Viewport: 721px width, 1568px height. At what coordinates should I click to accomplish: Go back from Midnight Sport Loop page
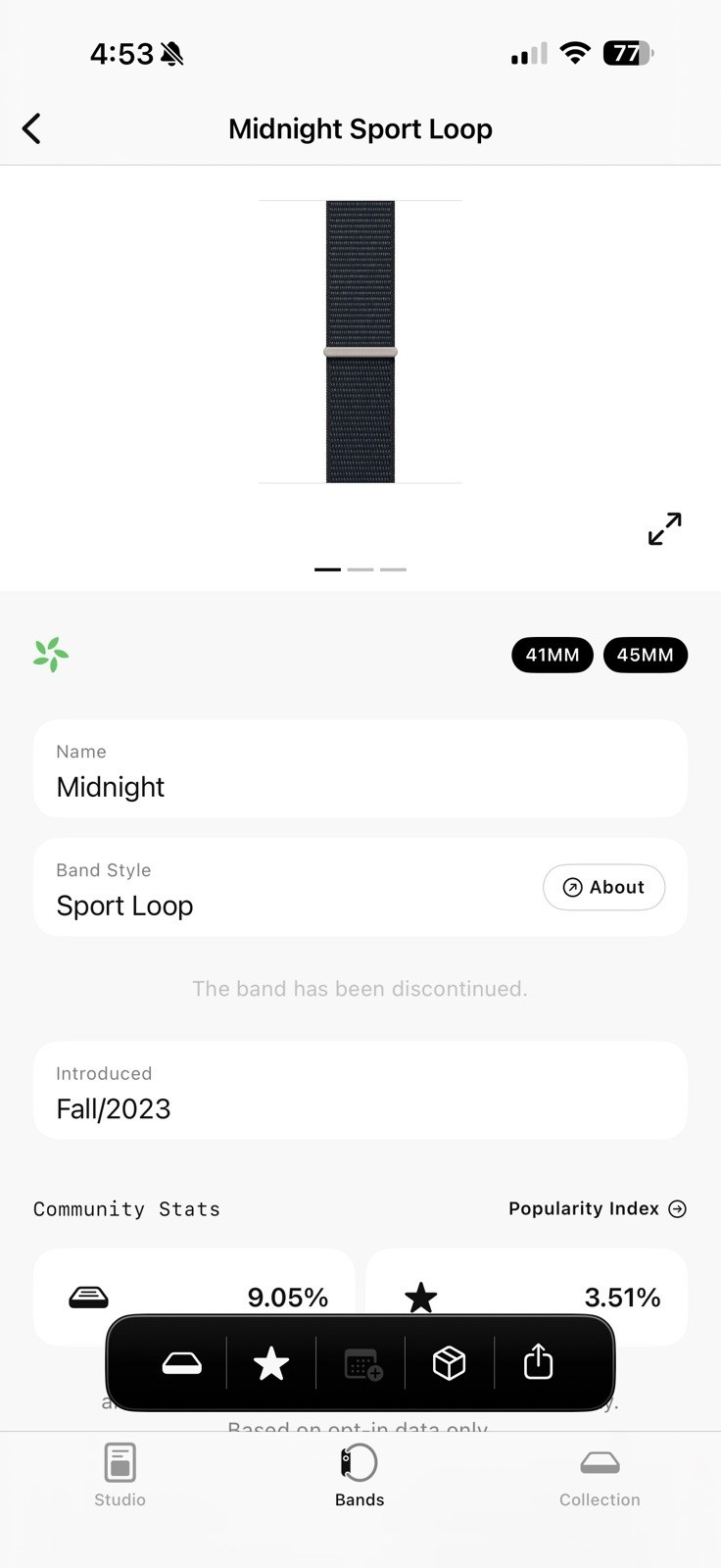pyautogui.click(x=32, y=128)
